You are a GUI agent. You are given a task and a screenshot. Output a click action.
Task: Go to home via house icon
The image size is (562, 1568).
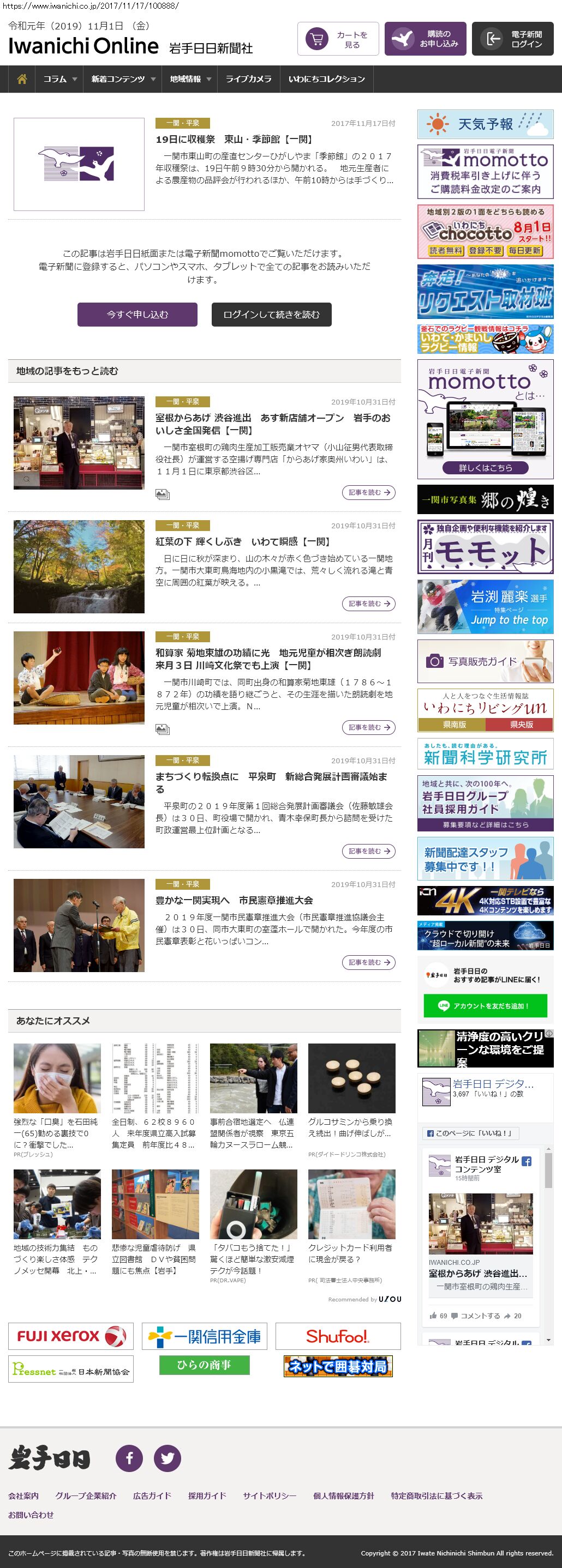(x=22, y=79)
